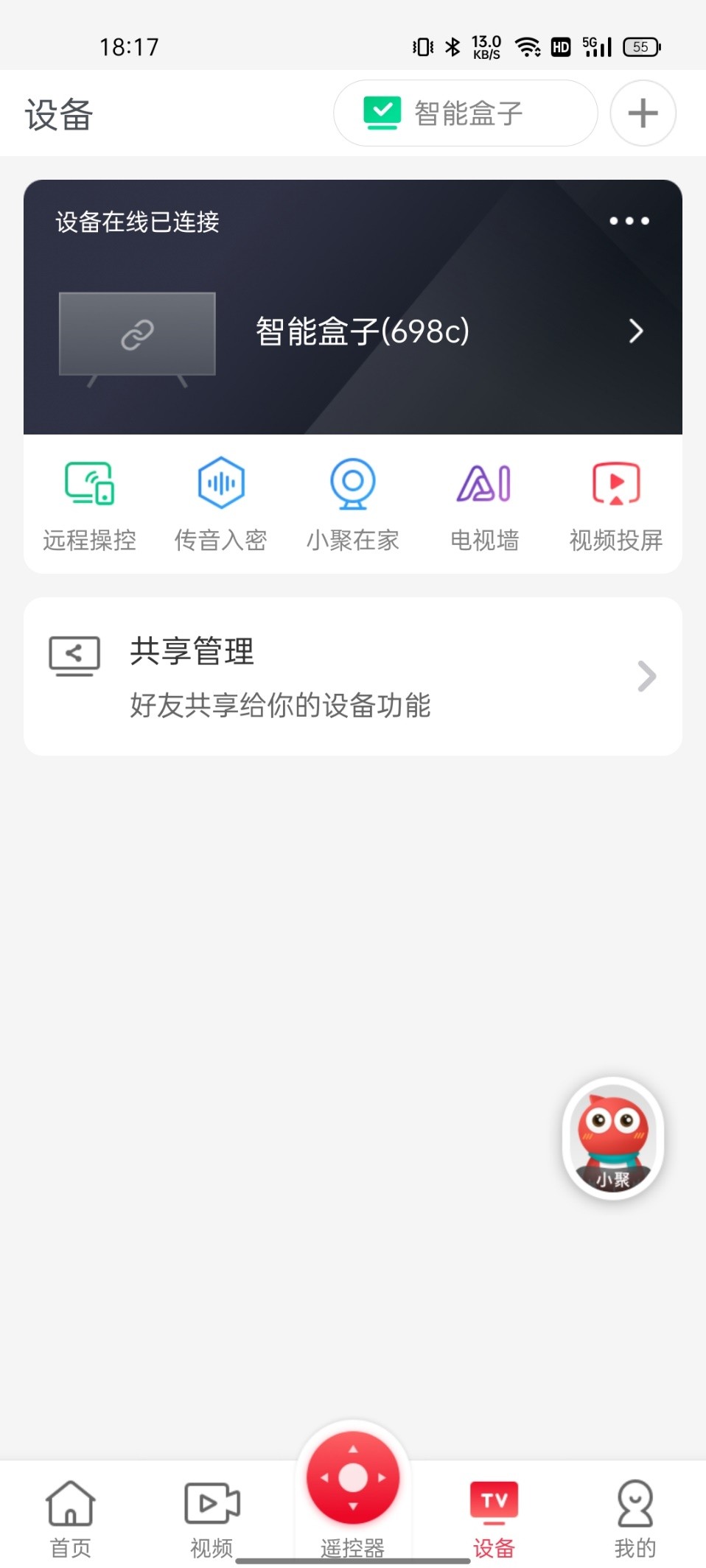Open device card options via three-dot menu

pyautogui.click(x=629, y=221)
